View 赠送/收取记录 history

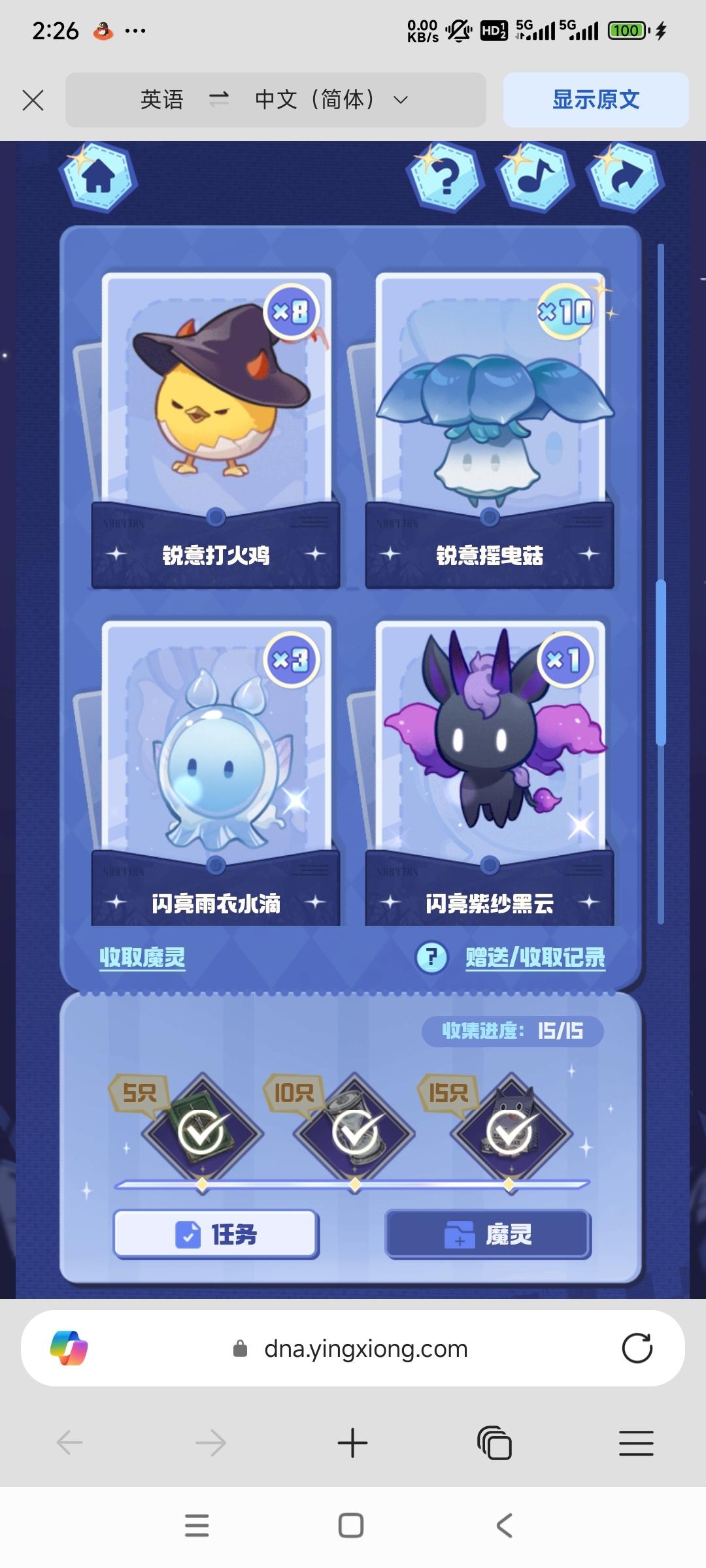pyautogui.click(x=535, y=958)
